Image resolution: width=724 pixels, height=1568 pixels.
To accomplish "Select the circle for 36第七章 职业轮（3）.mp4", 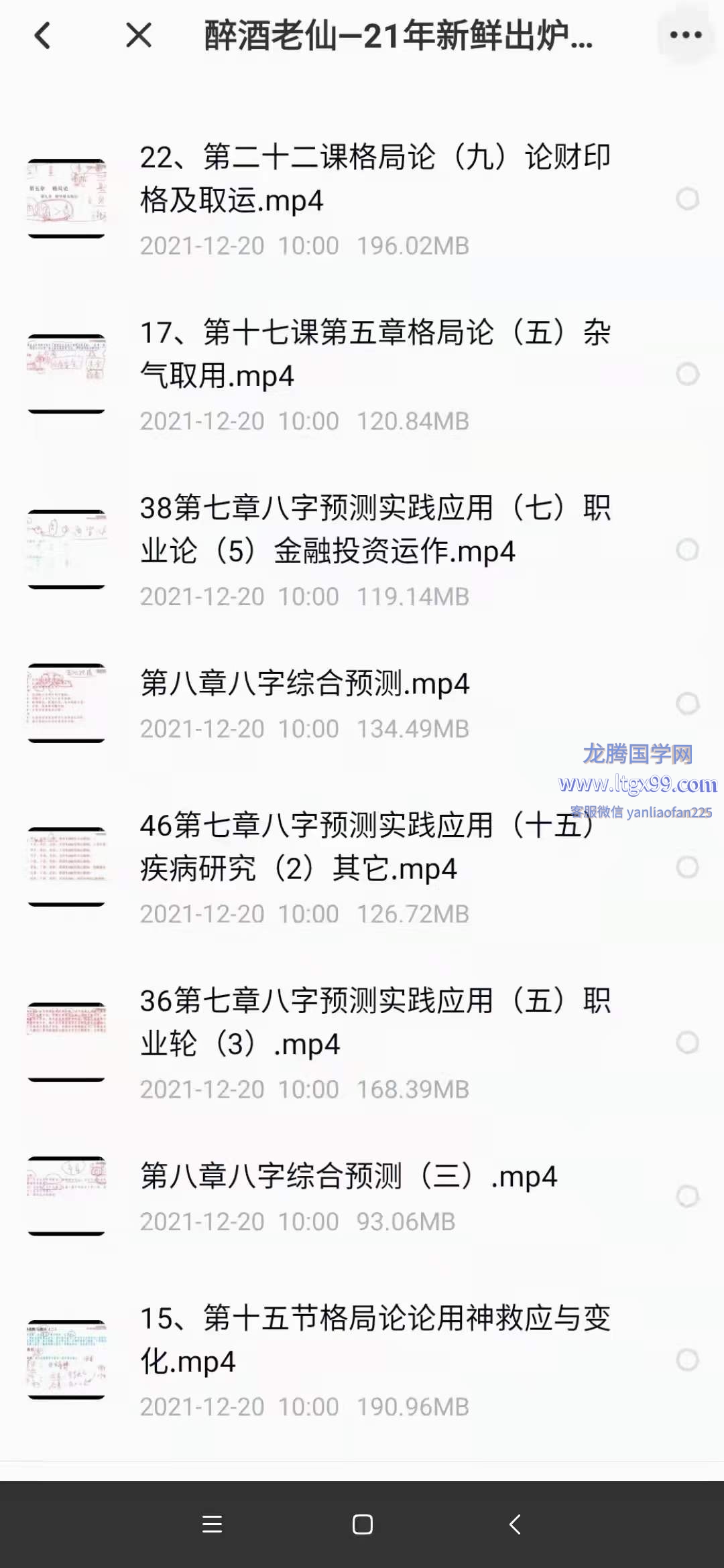I will [687, 1043].
